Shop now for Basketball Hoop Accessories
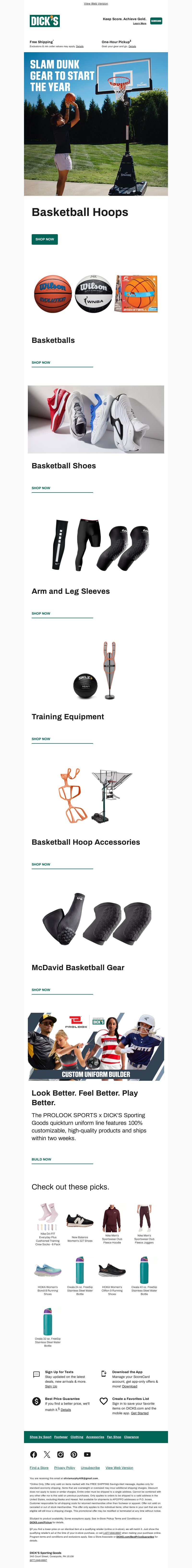192x1568 pixels. [41, 864]
